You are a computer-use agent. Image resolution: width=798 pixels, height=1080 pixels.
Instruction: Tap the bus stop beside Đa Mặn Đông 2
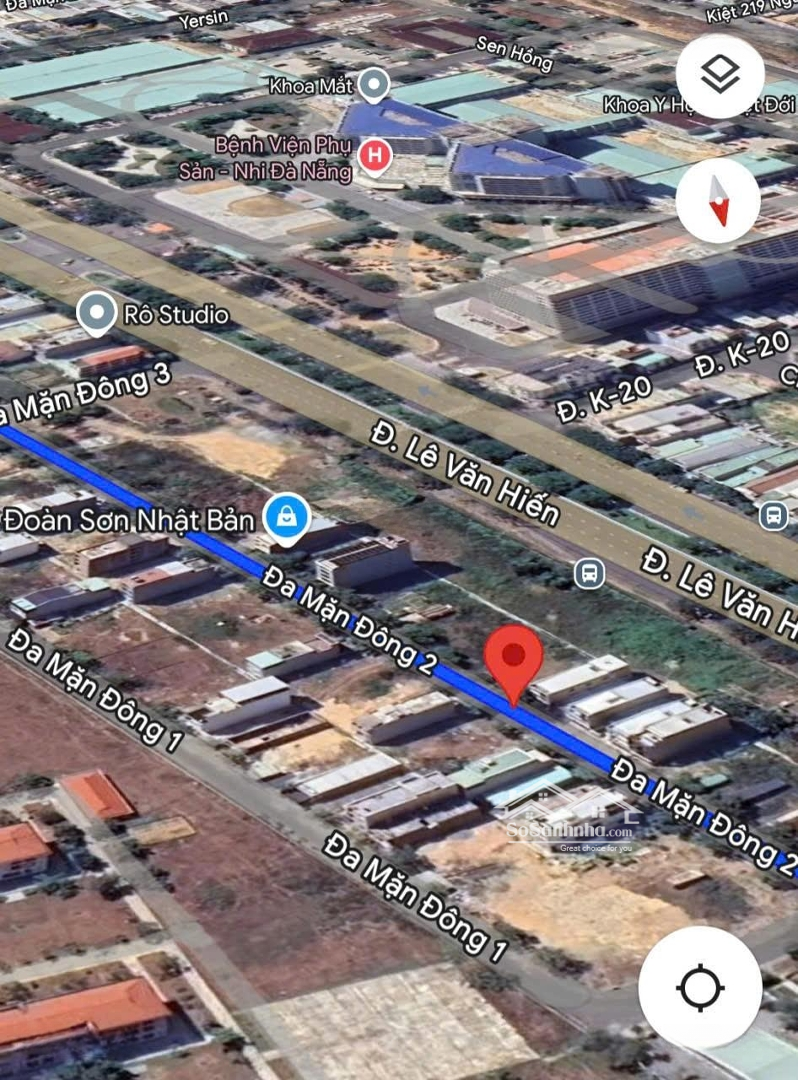589,573
